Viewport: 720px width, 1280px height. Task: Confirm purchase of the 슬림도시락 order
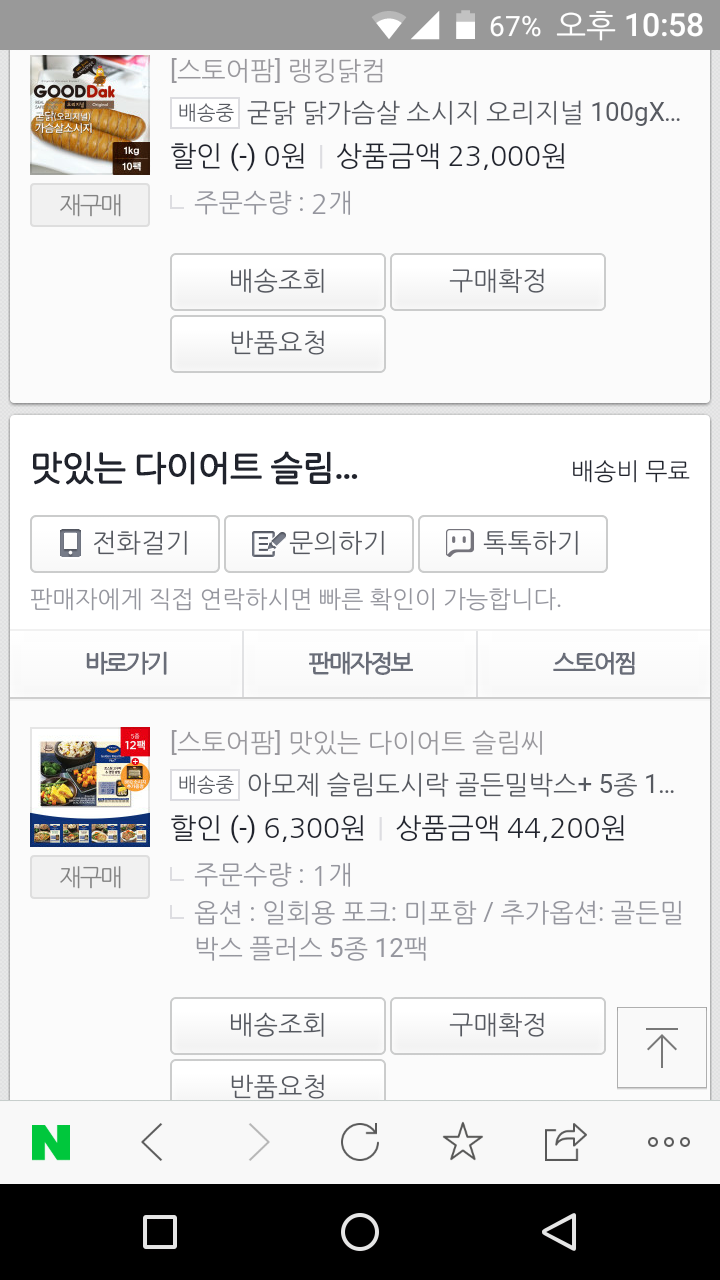click(497, 1025)
